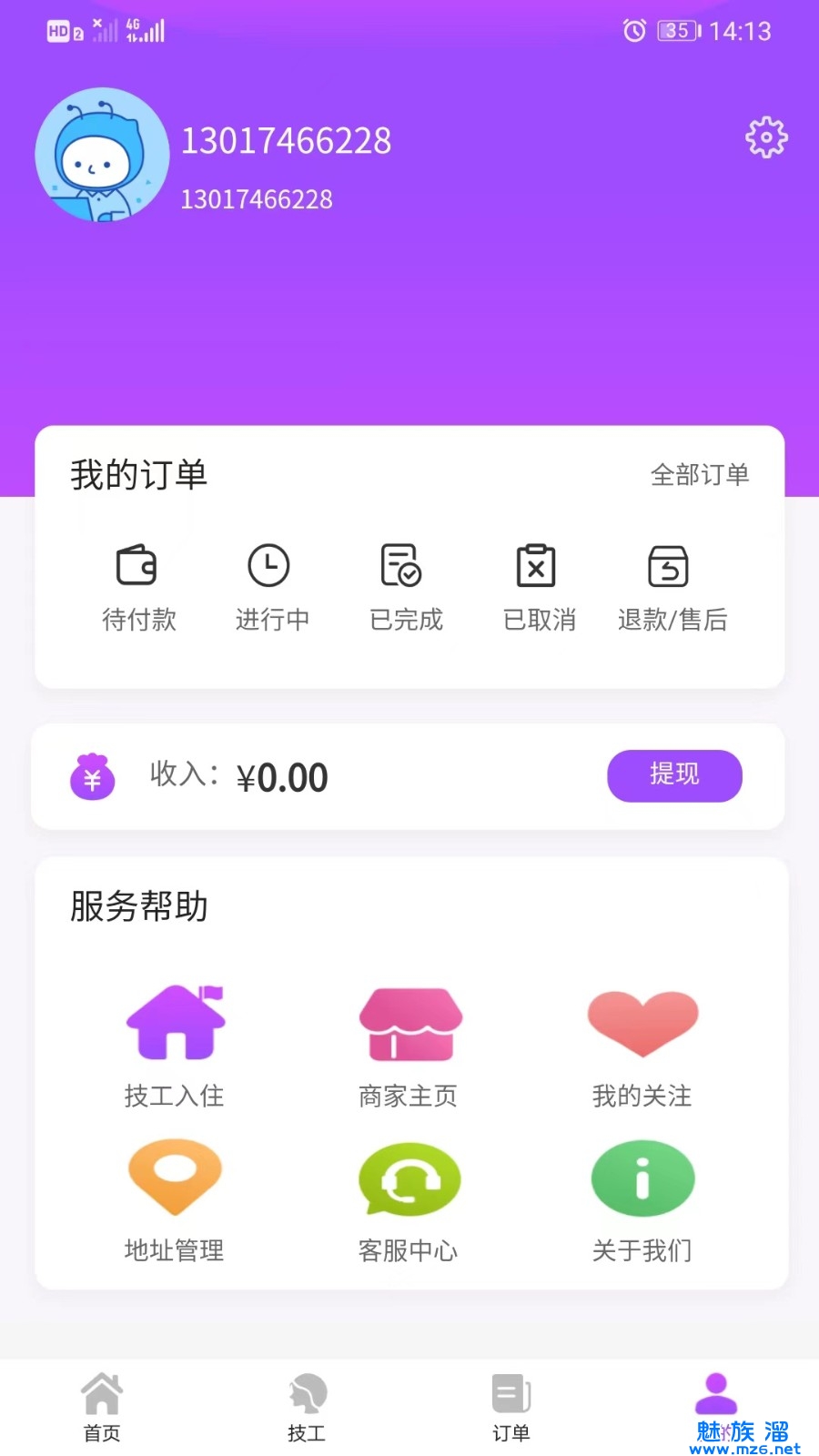
Task: Tap the profile avatar picture
Action: pyautogui.click(x=102, y=155)
